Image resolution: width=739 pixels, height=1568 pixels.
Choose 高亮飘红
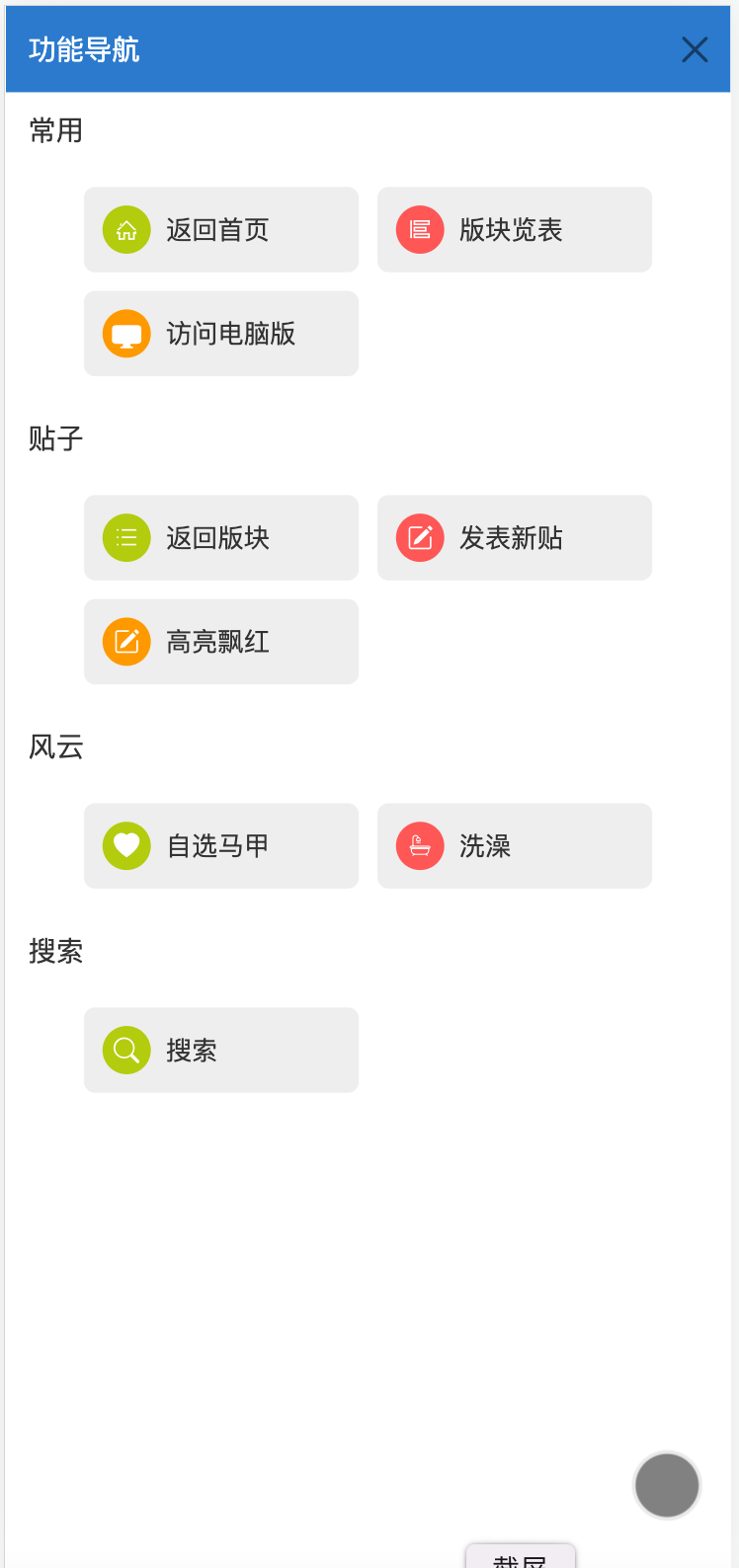pos(220,642)
